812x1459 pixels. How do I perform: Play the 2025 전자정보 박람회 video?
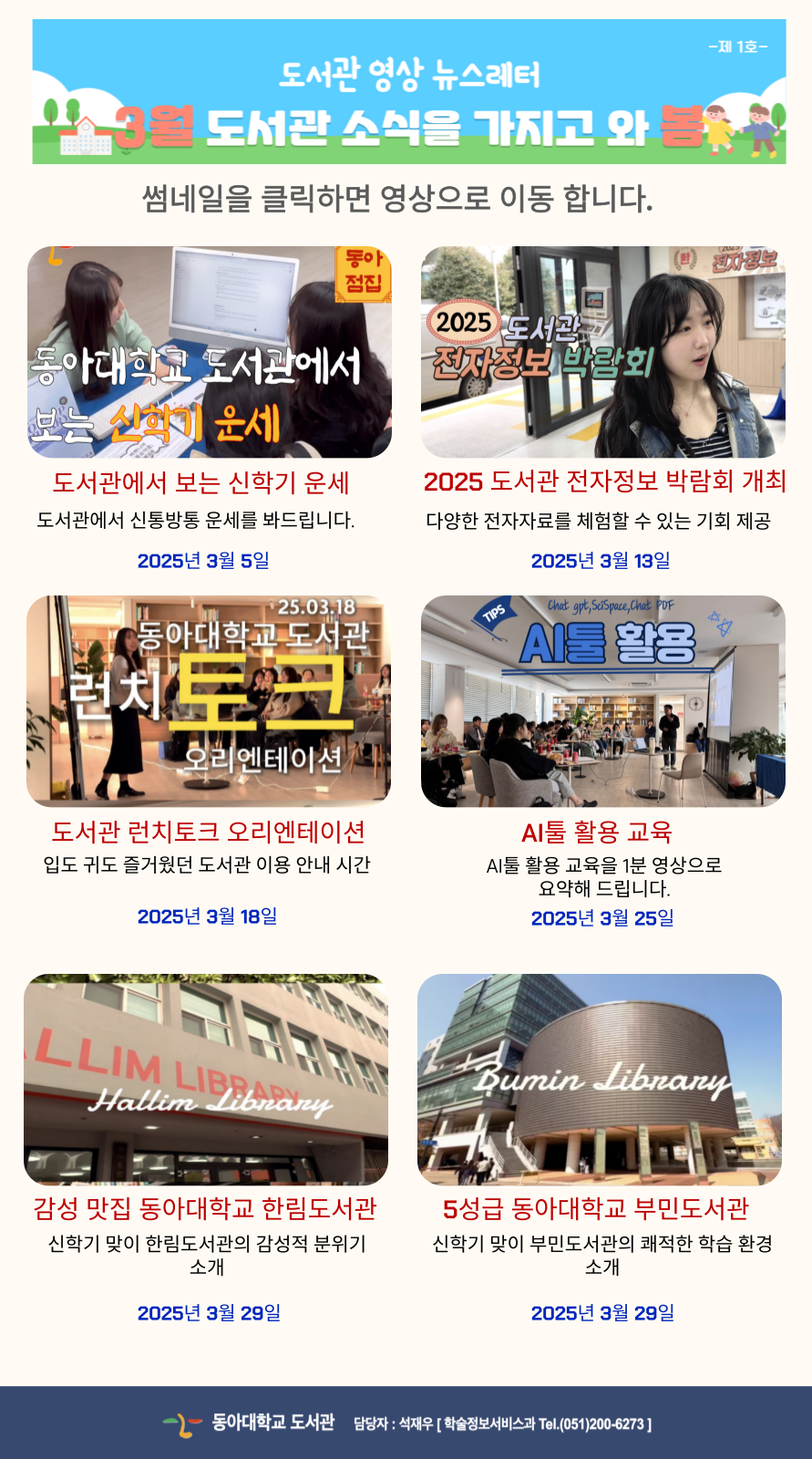(x=602, y=352)
